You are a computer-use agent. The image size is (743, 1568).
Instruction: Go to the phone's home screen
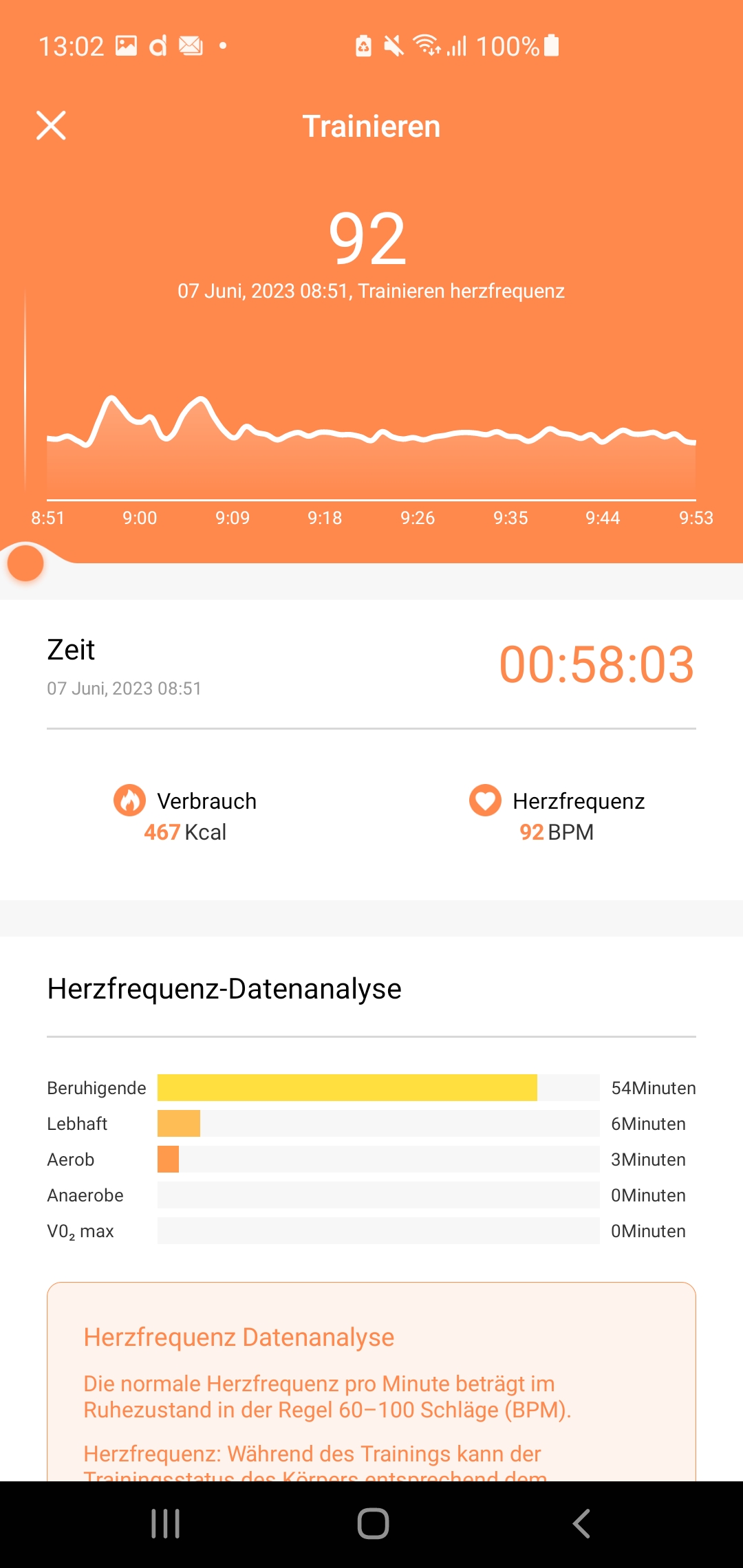(x=373, y=1523)
